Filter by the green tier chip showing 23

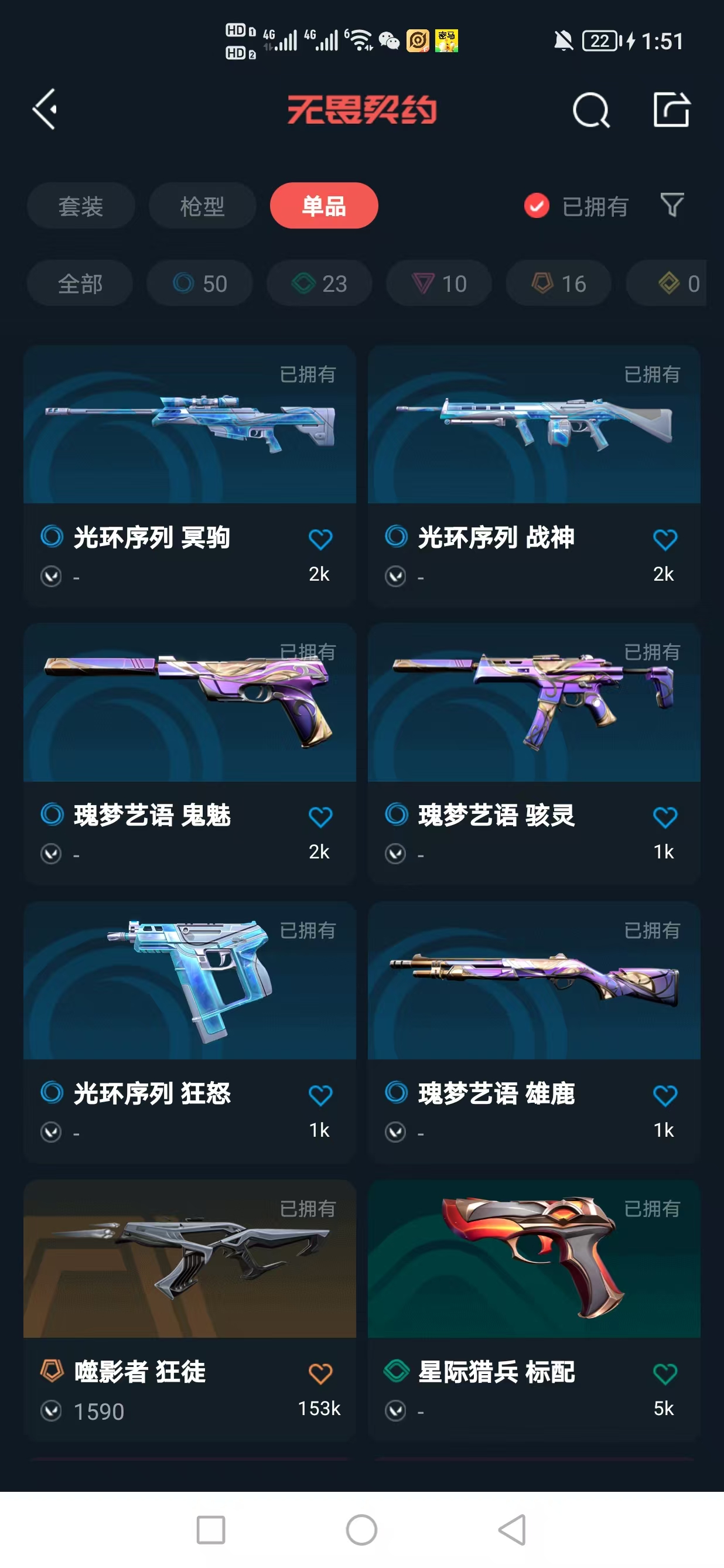319,284
